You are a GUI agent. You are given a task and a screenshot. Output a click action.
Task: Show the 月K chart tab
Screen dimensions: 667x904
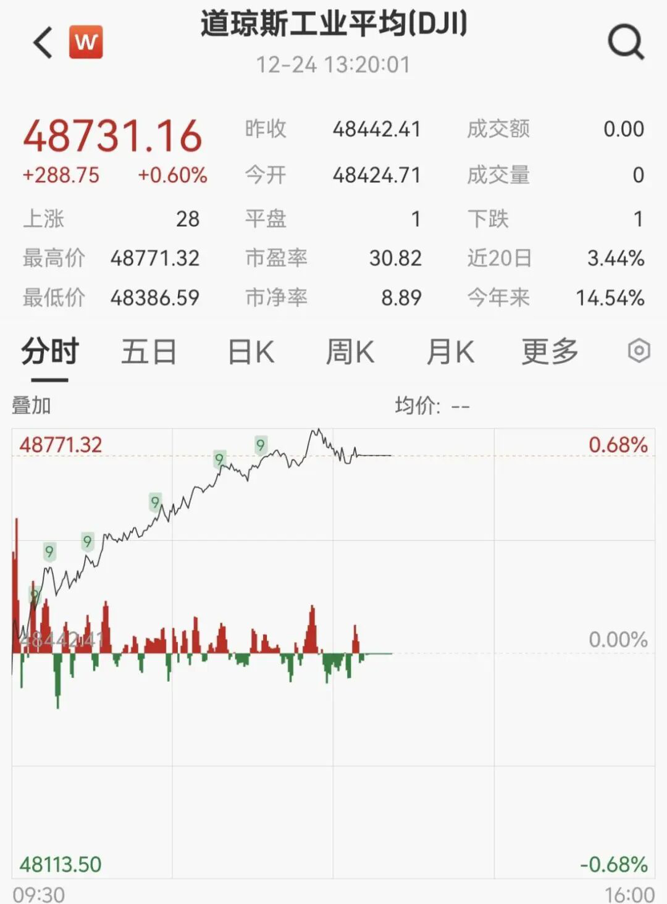[x=450, y=351]
